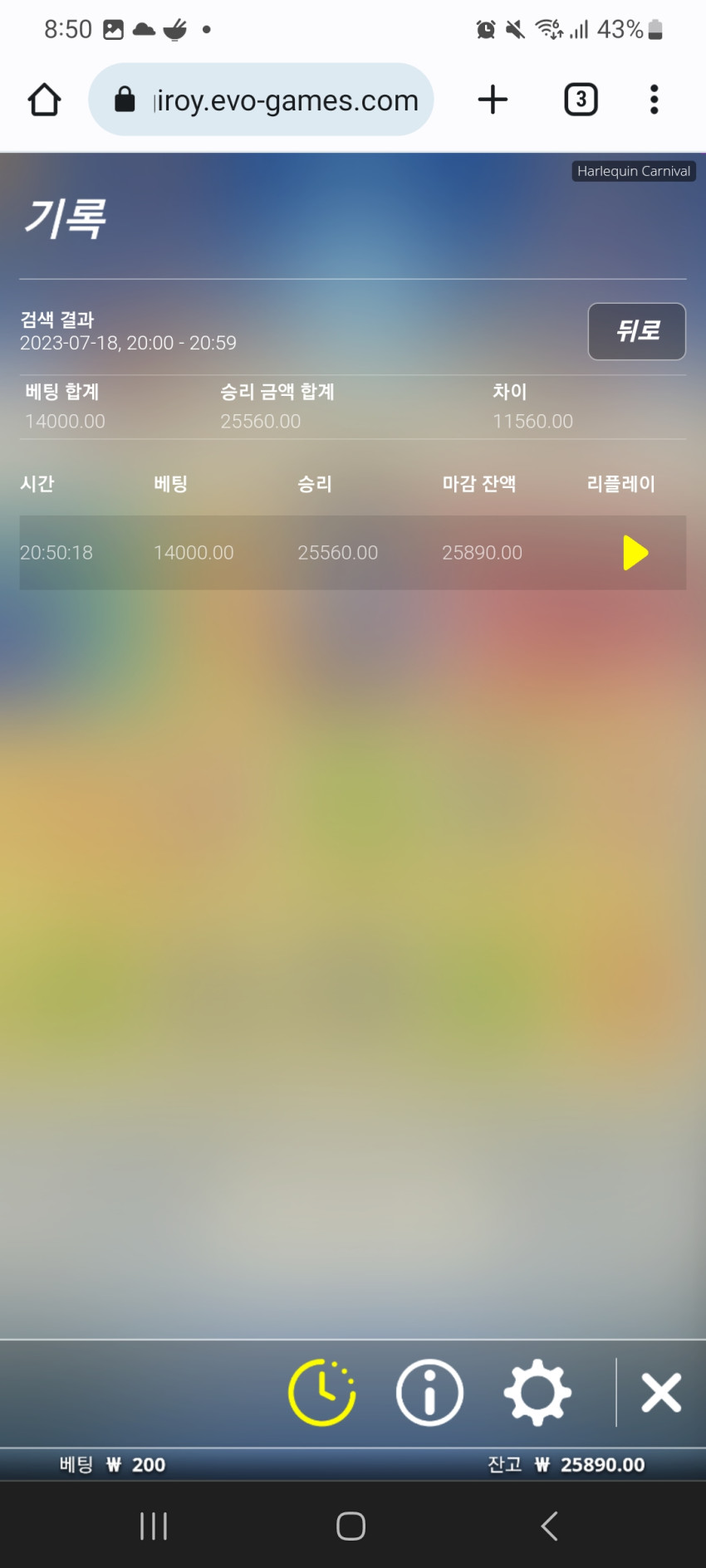Screen dimensions: 706x1568
Task: Tap the evo-games.com address bar
Action: 261,100
